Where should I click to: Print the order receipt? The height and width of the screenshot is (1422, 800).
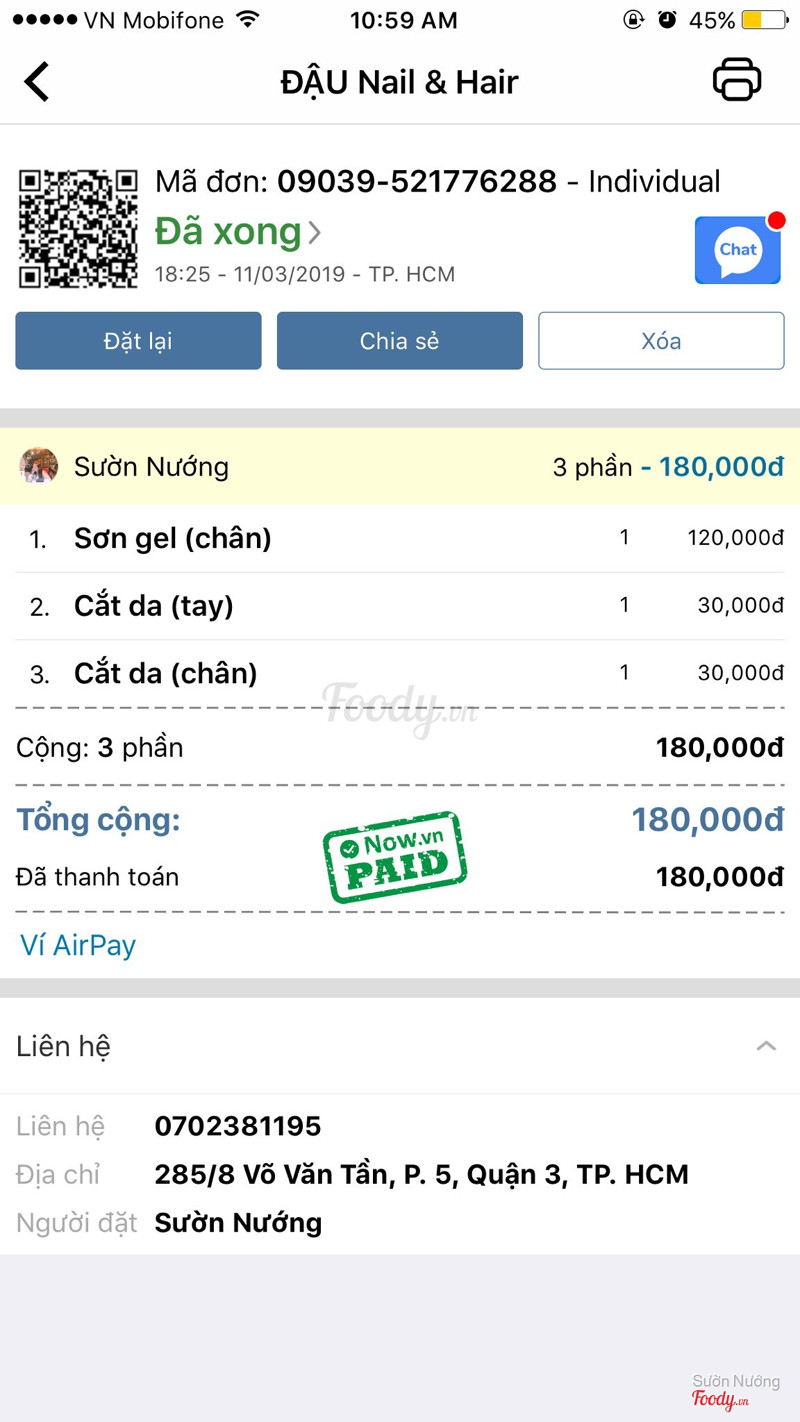click(x=737, y=80)
